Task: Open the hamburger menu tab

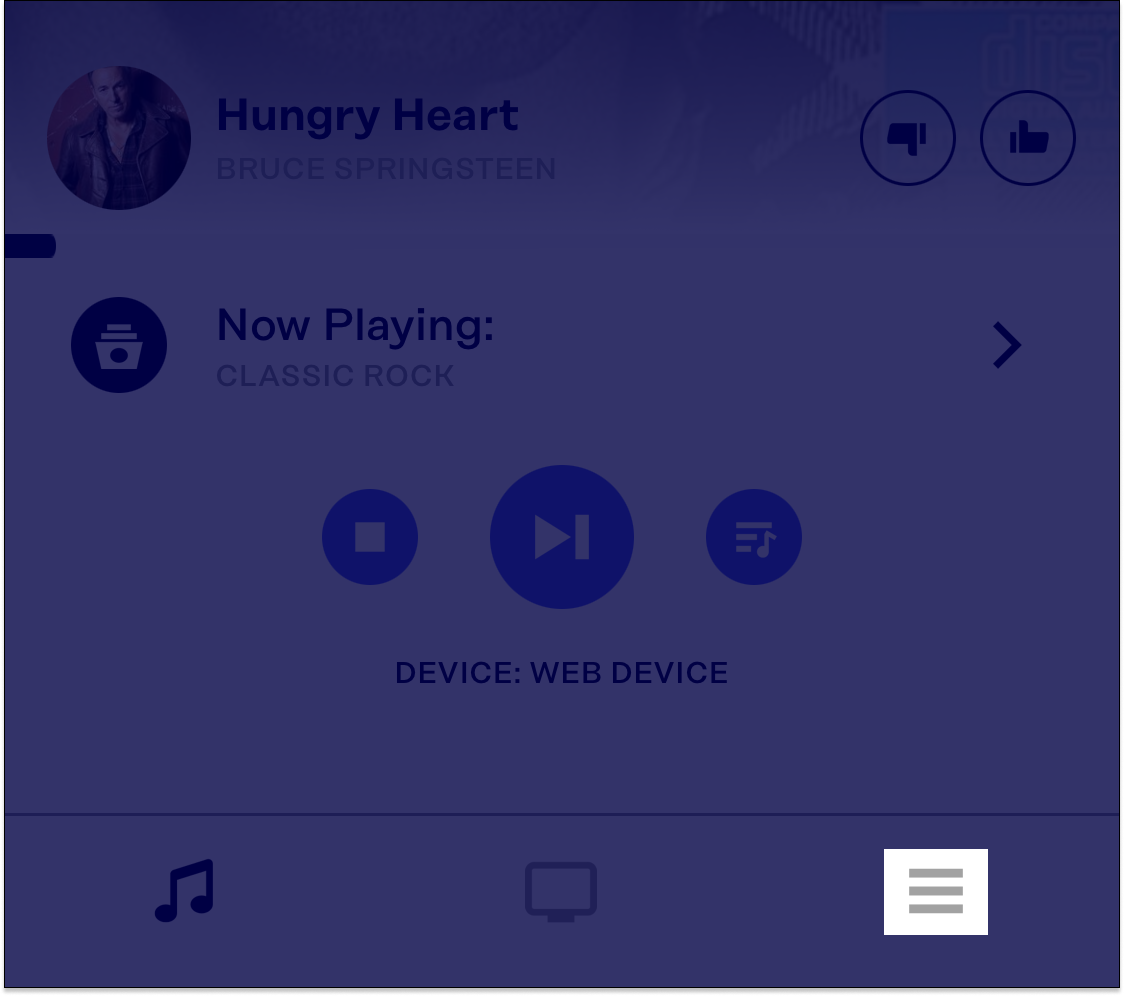Action: click(936, 891)
